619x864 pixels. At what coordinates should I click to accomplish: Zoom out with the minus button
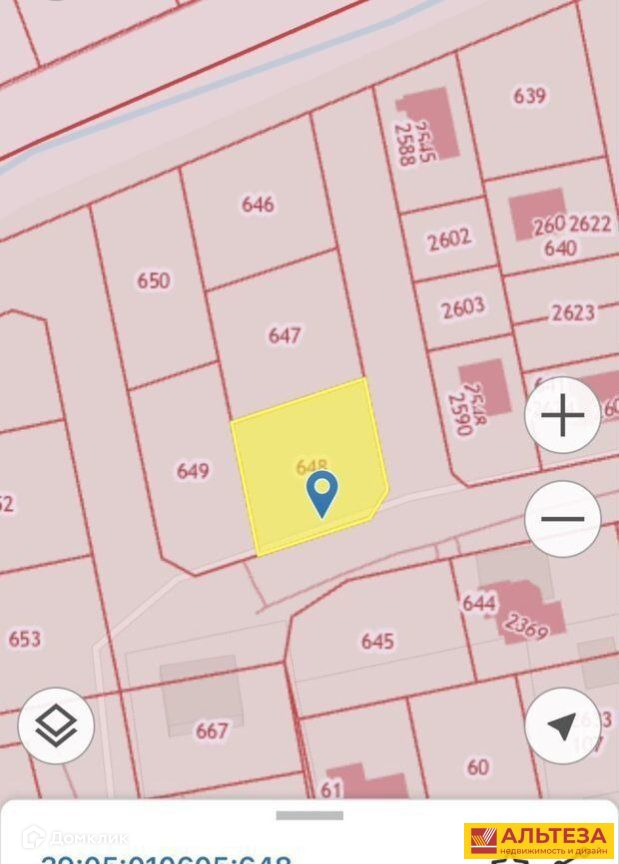pyautogui.click(x=563, y=518)
